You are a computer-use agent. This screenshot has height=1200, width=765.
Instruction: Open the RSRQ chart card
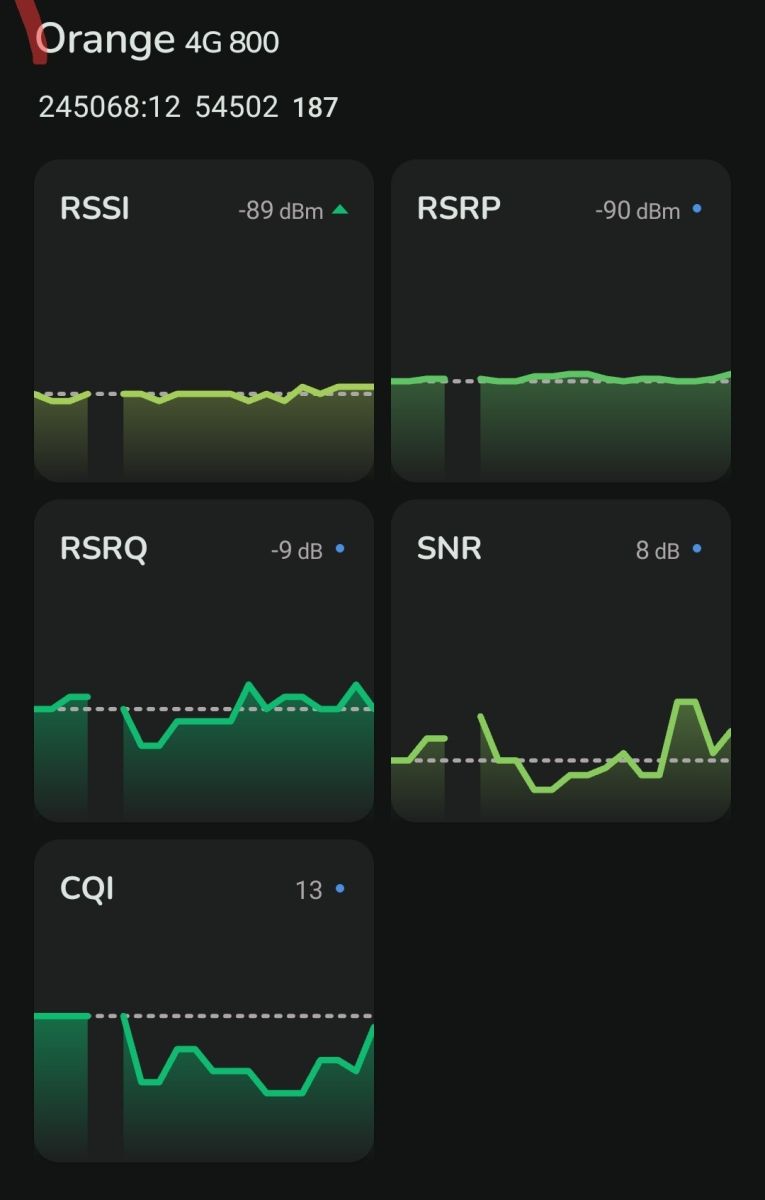tap(204, 661)
